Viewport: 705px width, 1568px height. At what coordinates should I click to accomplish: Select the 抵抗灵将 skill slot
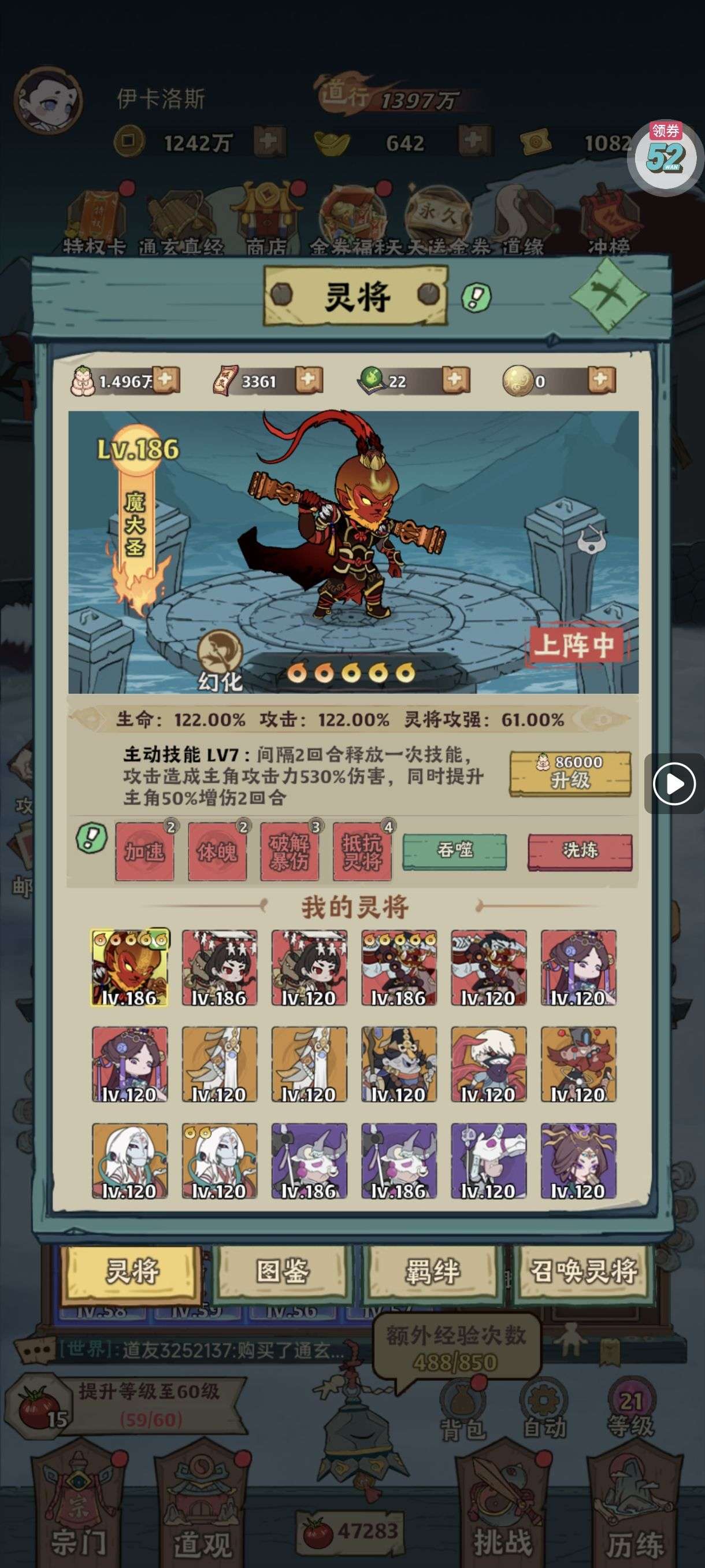[362, 851]
